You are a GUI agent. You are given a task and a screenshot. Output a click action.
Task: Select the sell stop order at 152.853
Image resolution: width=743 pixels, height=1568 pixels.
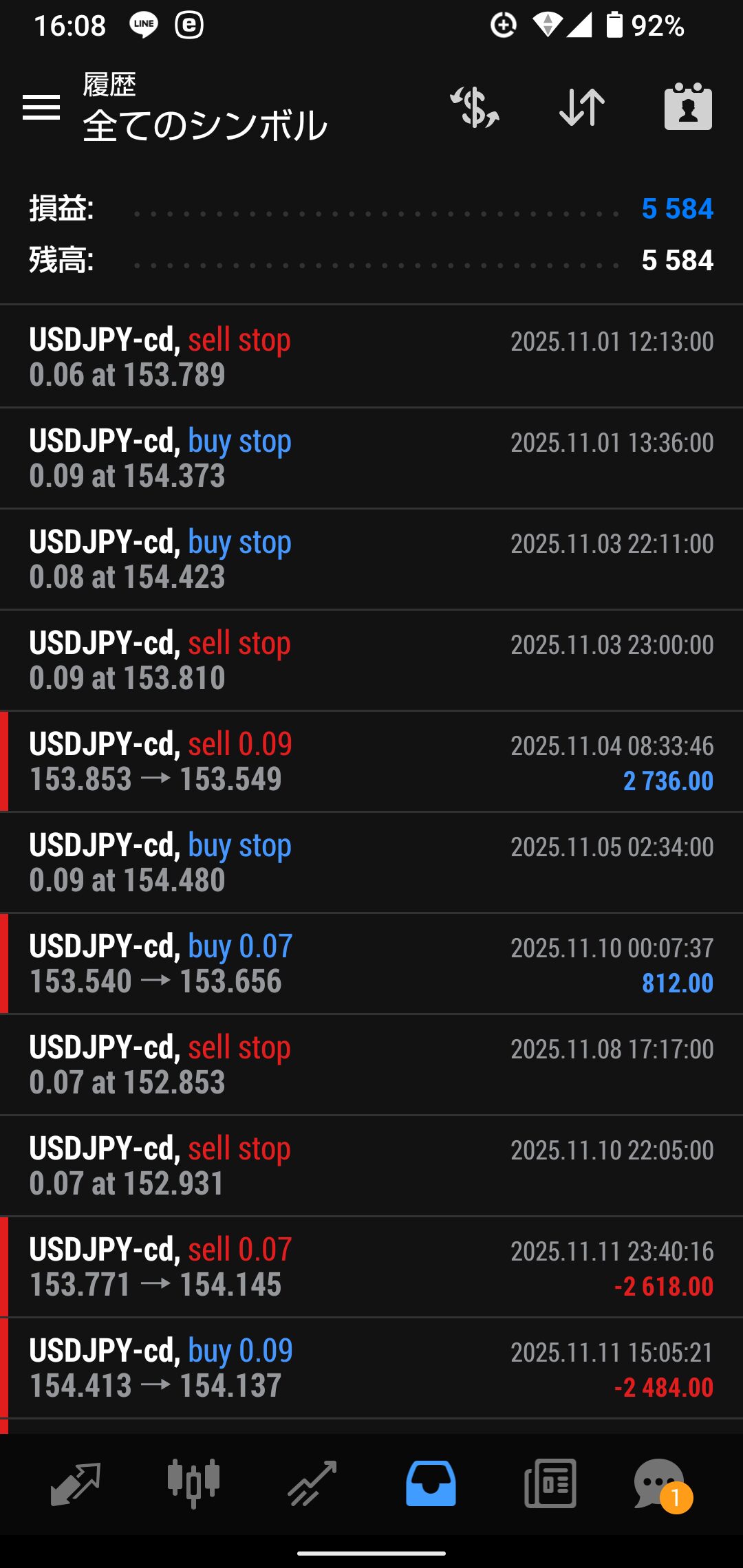(371, 1065)
